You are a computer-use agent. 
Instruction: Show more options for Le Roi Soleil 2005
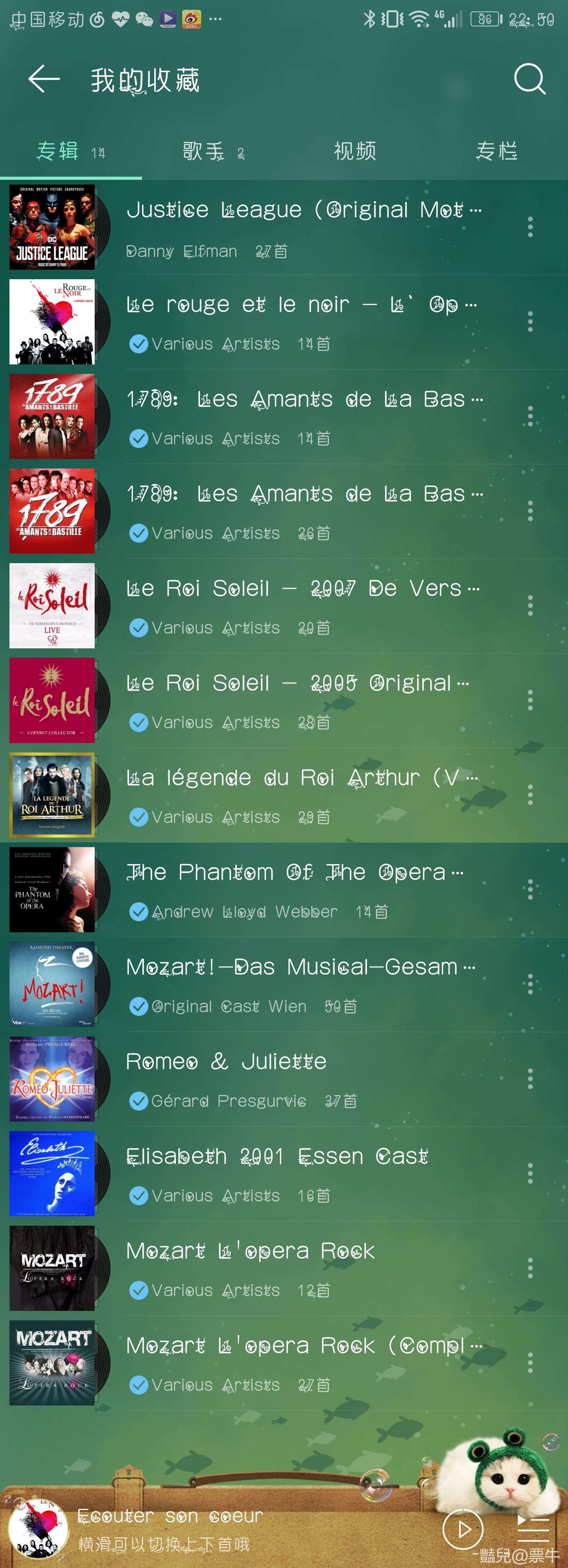[530, 700]
